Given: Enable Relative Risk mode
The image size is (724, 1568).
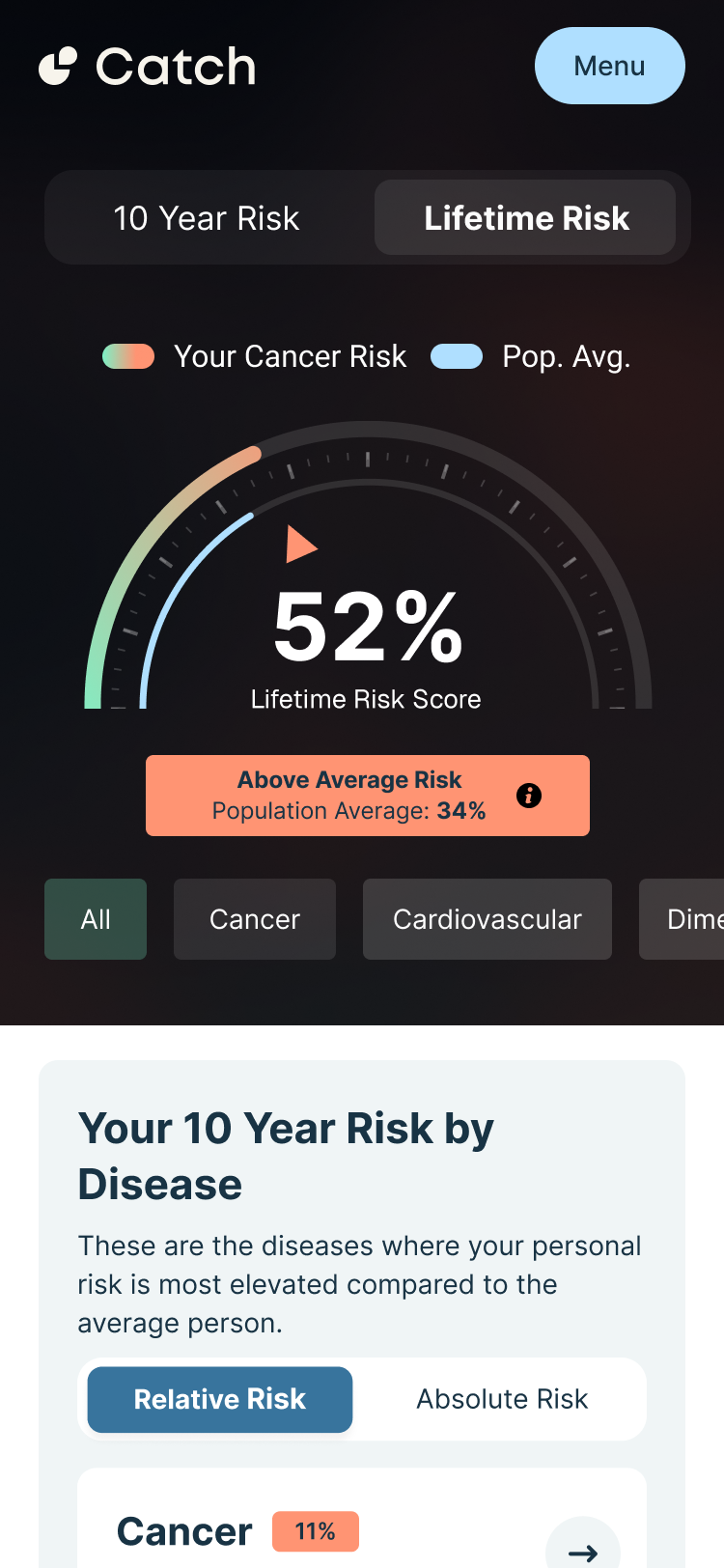Looking at the screenshot, I should (x=219, y=1398).
